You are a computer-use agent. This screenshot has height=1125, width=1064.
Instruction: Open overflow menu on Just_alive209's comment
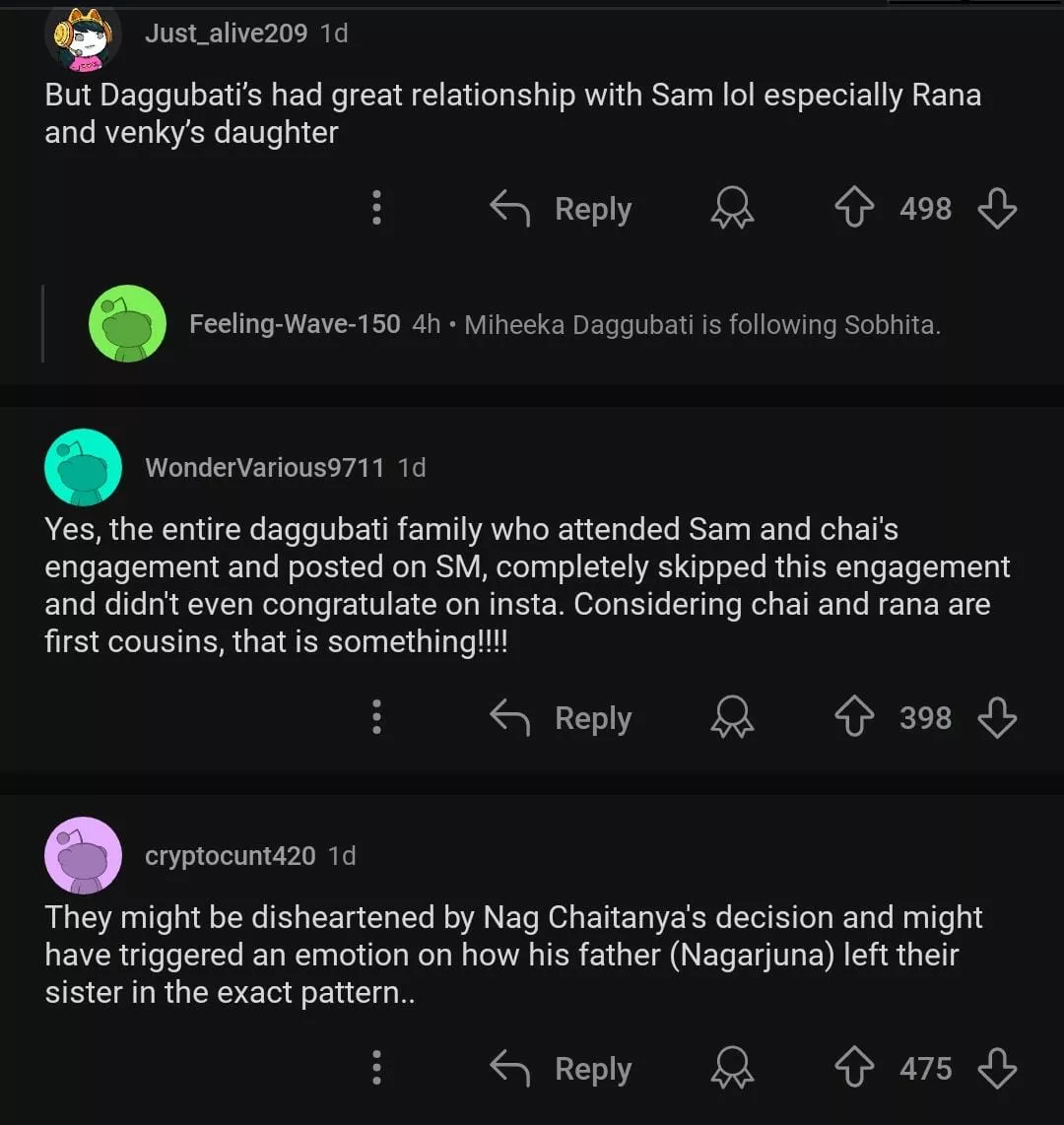pyautogui.click(x=376, y=209)
